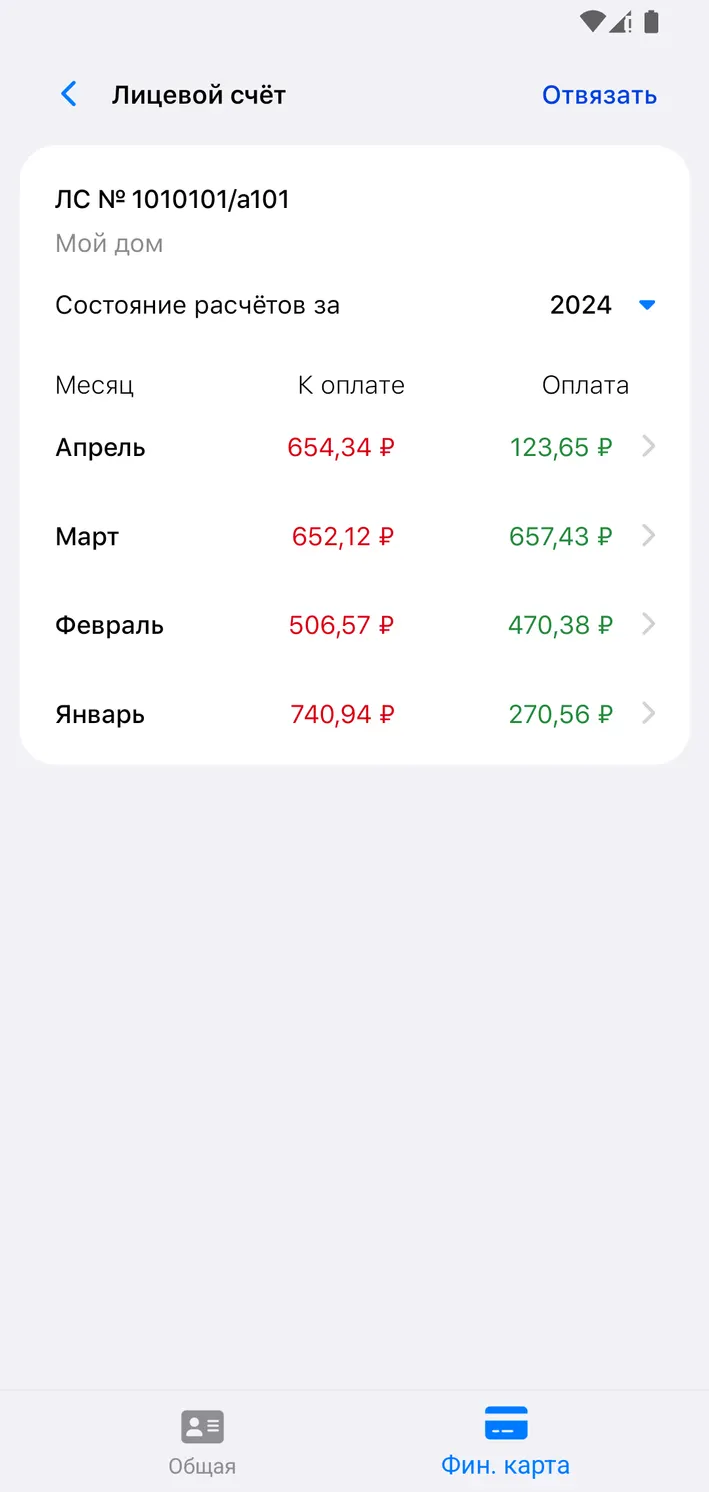This screenshot has height=1492, width=709.
Task: Go back with the top-left arrow
Action: (69, 95)
